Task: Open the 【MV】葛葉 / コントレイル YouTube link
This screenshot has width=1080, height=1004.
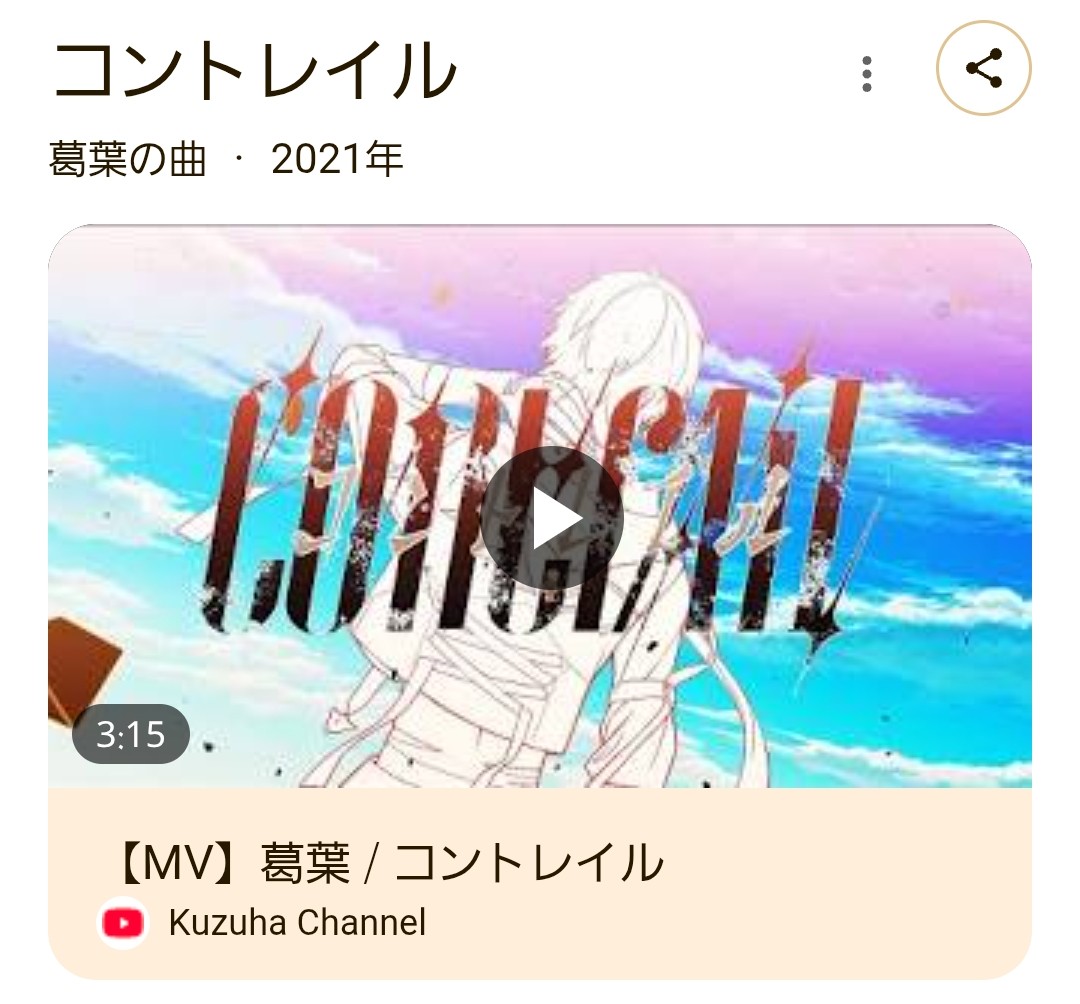Action: pyautogui.click(x=390, y=863)
